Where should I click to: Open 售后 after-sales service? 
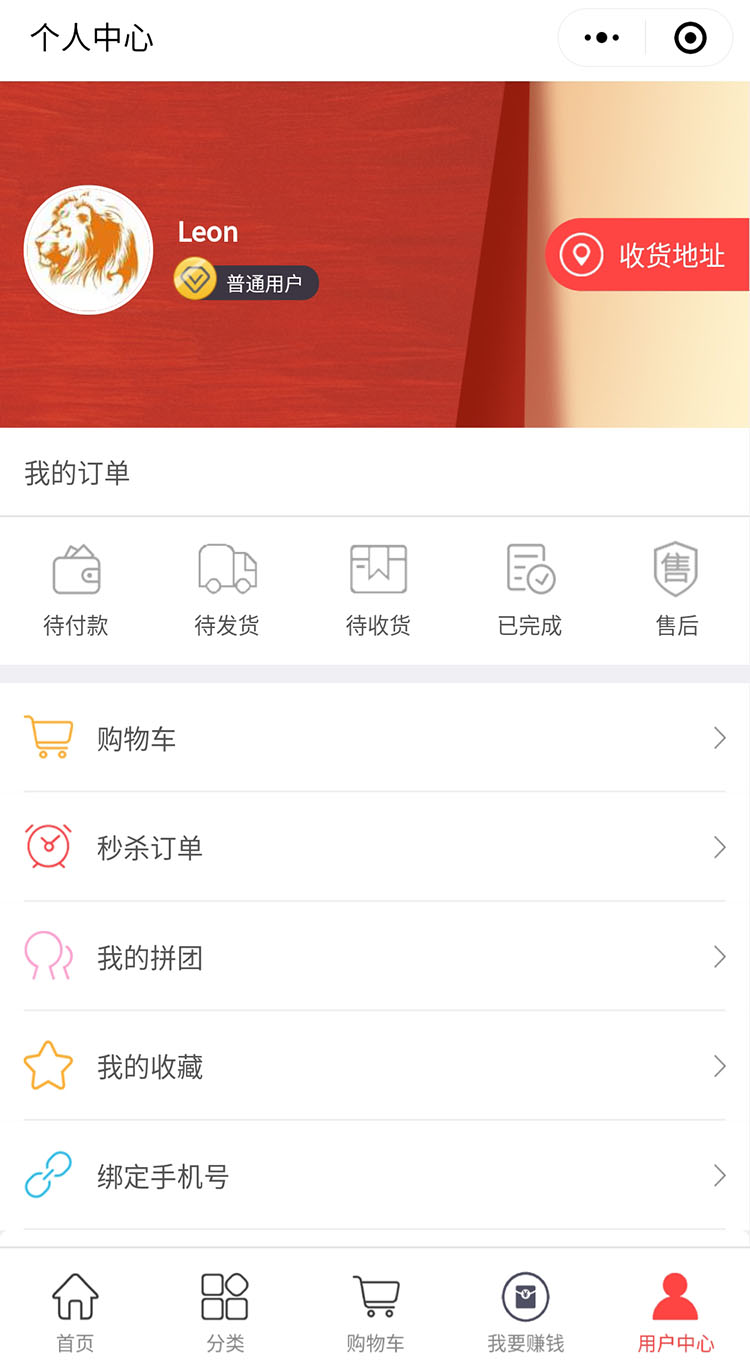click(676, 590)
